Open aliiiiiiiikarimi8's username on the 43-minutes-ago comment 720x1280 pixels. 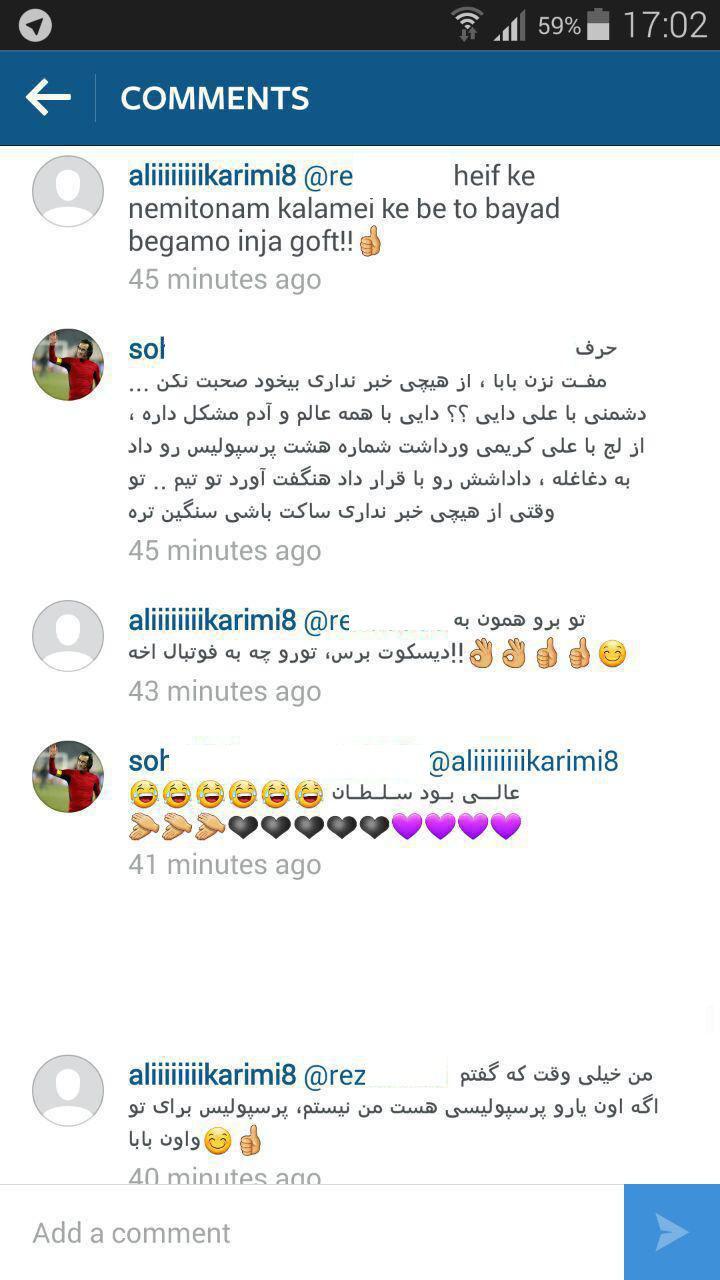(x=212, y=621)
